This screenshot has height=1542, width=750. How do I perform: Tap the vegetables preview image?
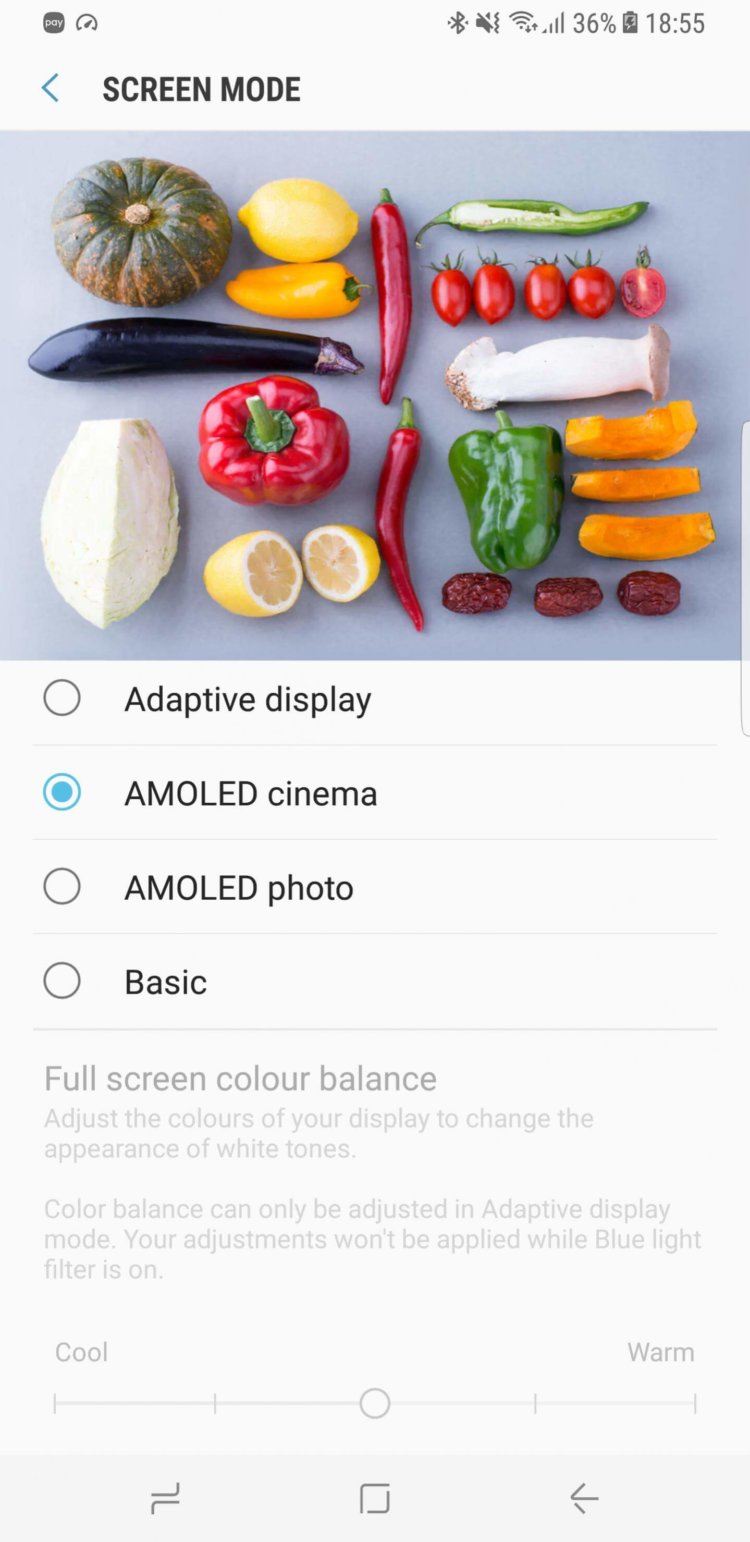375,393
